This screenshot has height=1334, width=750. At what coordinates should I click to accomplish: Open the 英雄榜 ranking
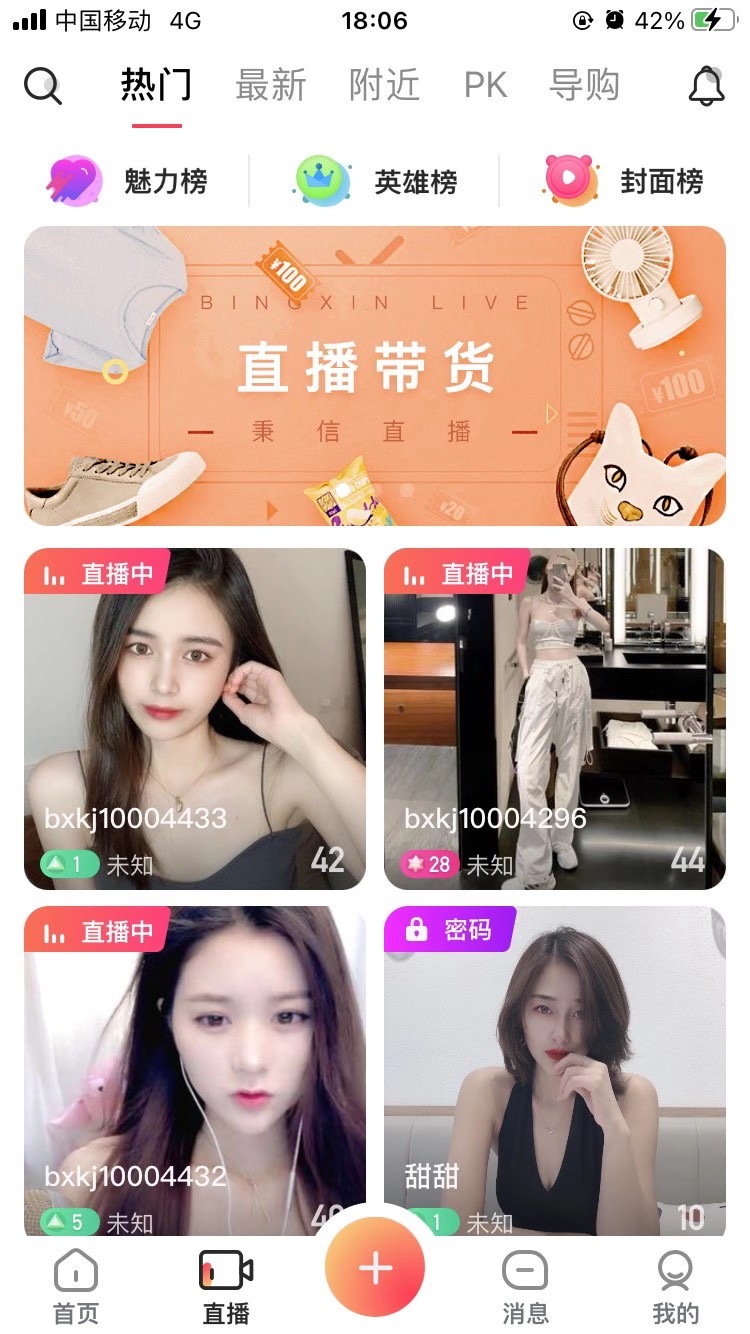(x=376, y=181)
